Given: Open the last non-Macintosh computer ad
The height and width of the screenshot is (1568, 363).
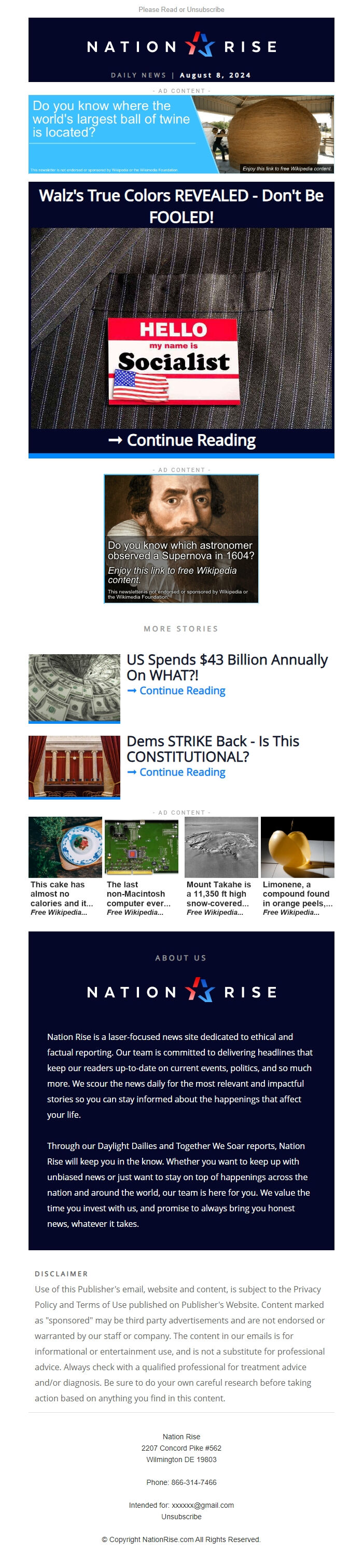Looking at the screenshot, I should click(x=142, y=866).
